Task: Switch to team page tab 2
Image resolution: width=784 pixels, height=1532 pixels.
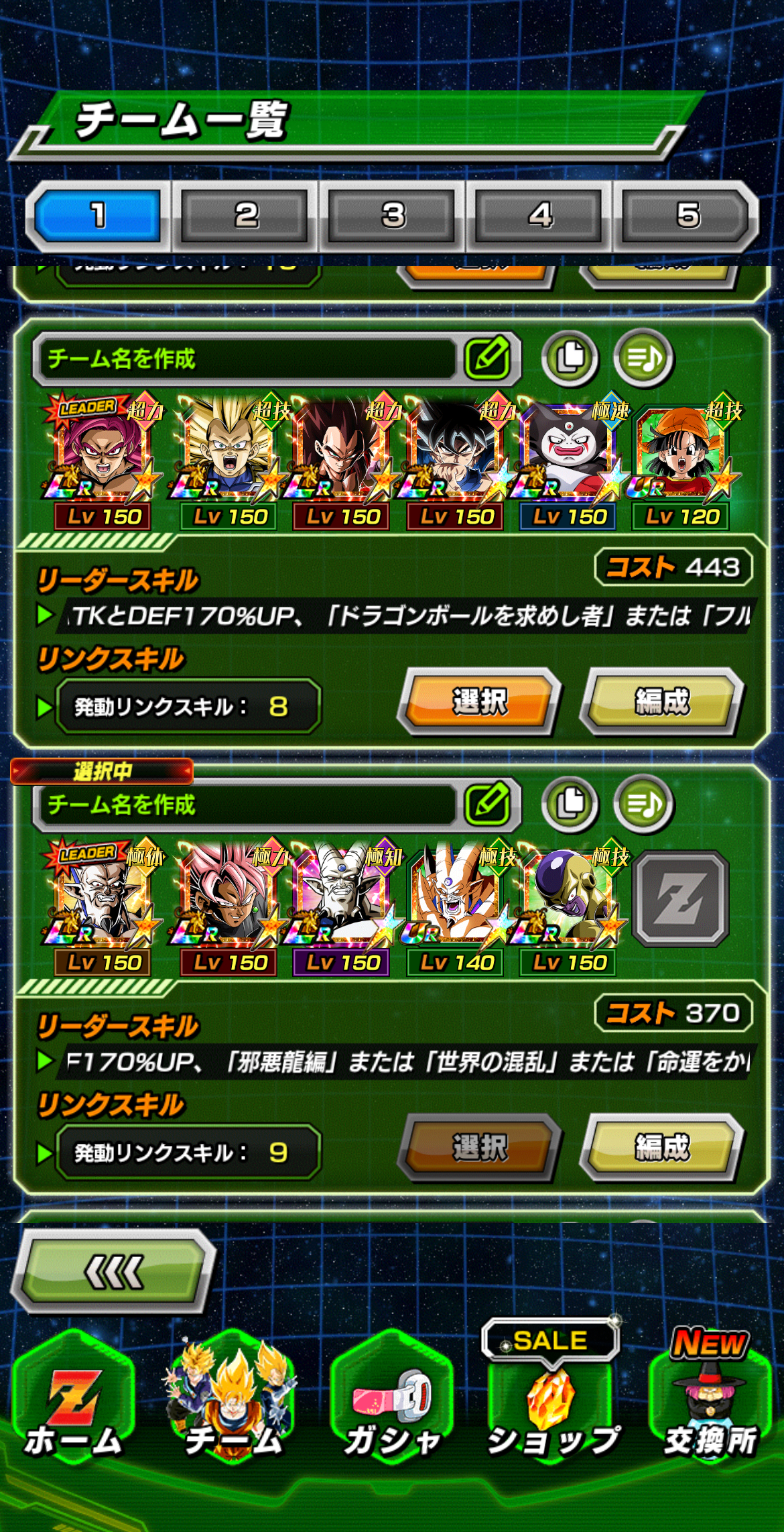Action: (245, 216)
